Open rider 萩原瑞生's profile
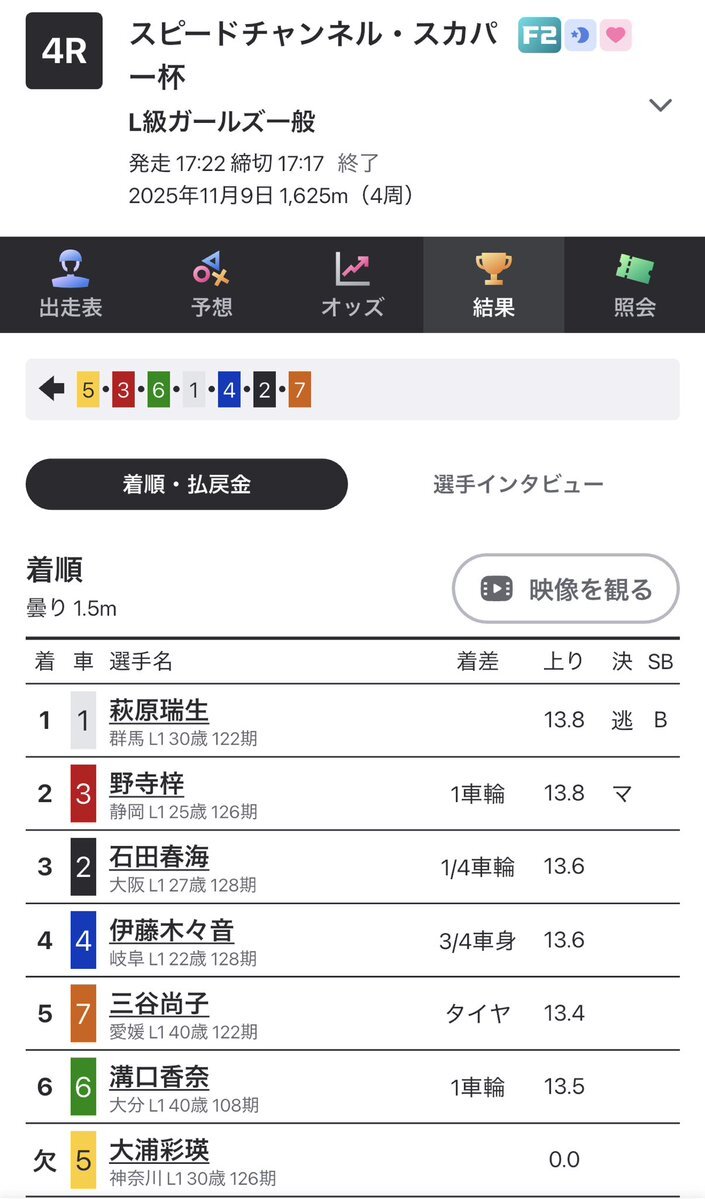The height and width of the screenshot is (1199, 705). tap(159, 710)
